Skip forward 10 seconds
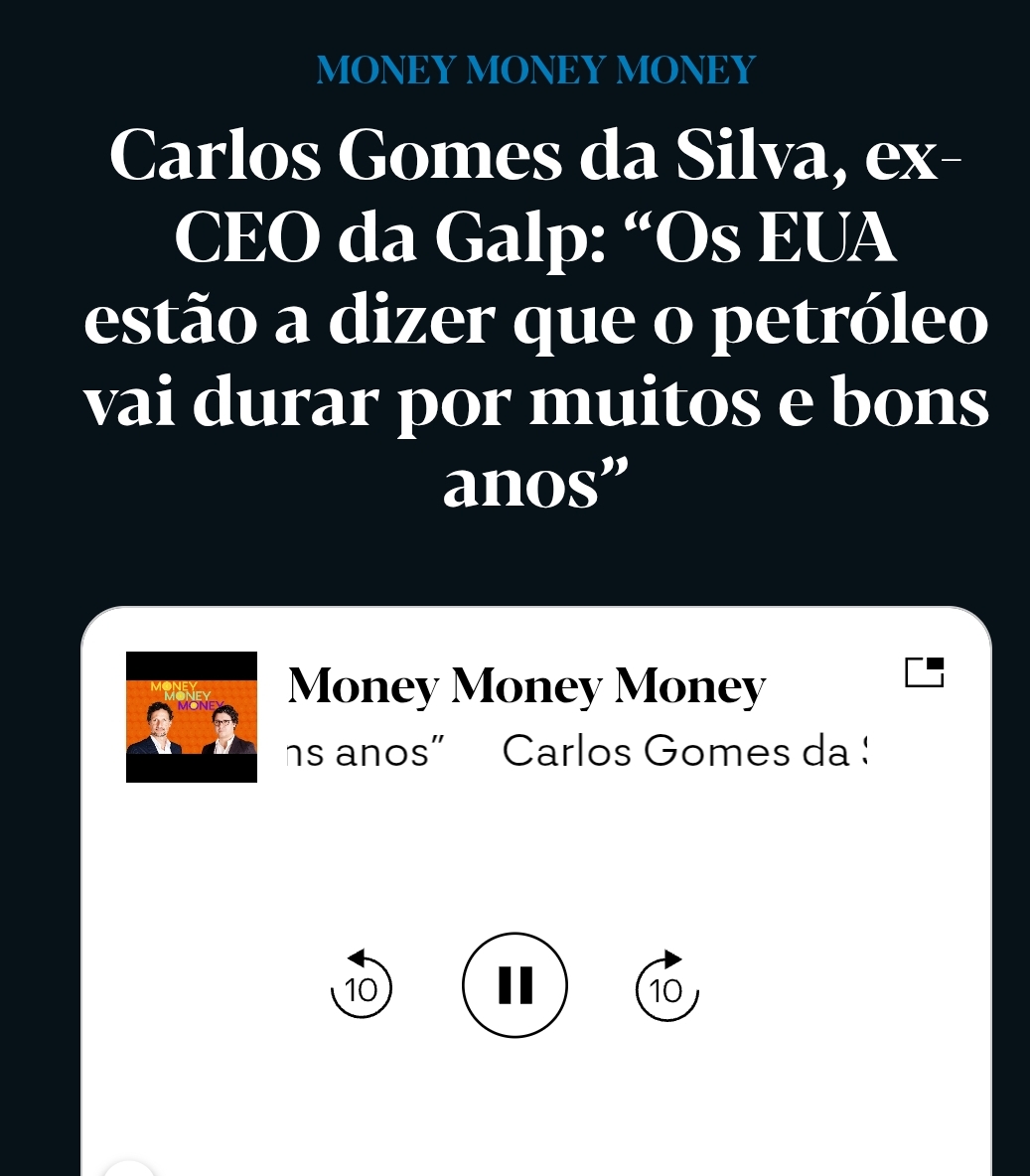1030x1176 pixels. 666,985
